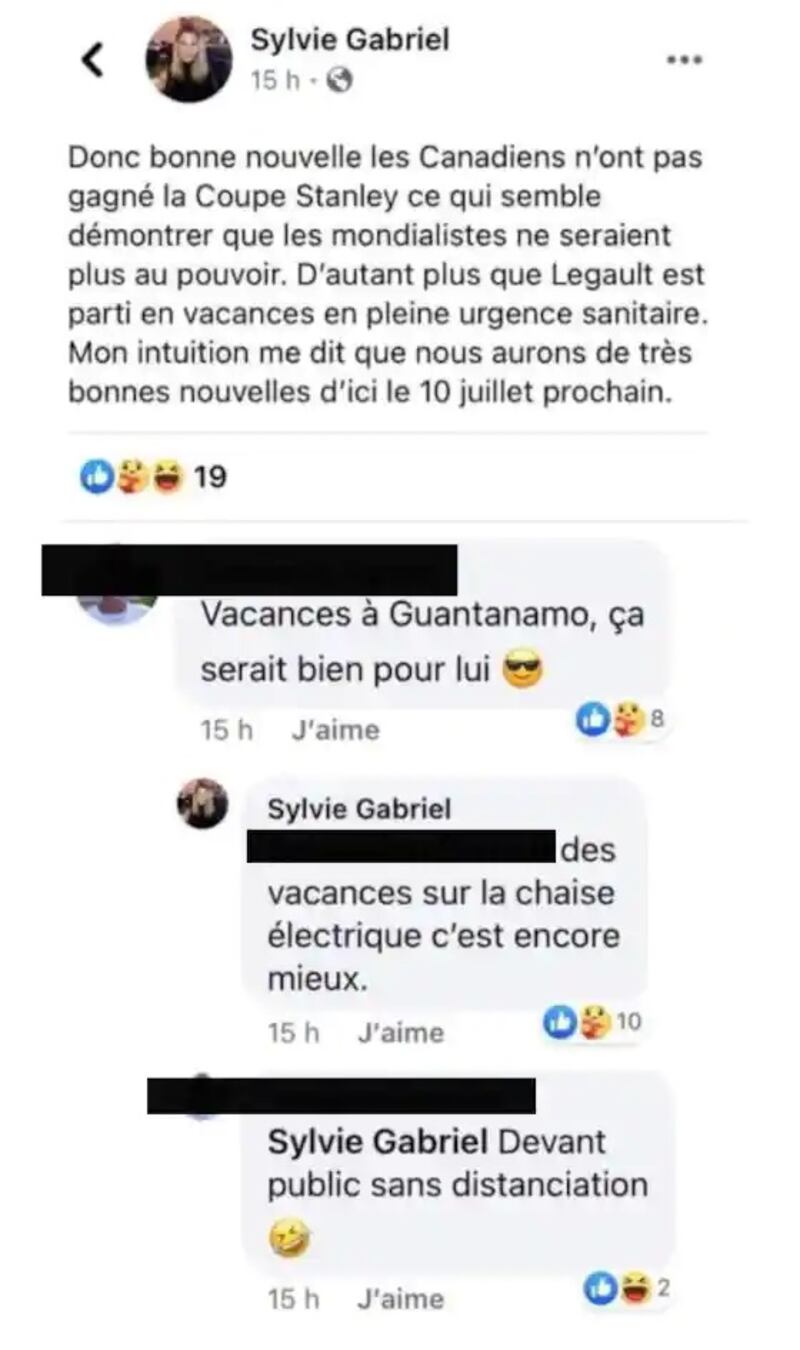
Task: Go back with the arrow beside the profile
Action: (x=92, y=60)
